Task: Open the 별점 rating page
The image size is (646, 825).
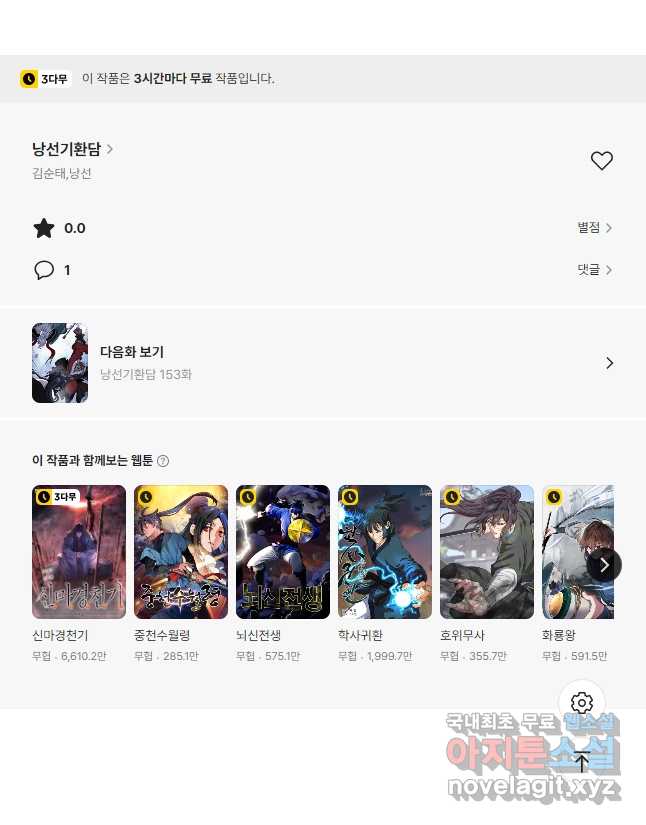Action: click(594, 228)
